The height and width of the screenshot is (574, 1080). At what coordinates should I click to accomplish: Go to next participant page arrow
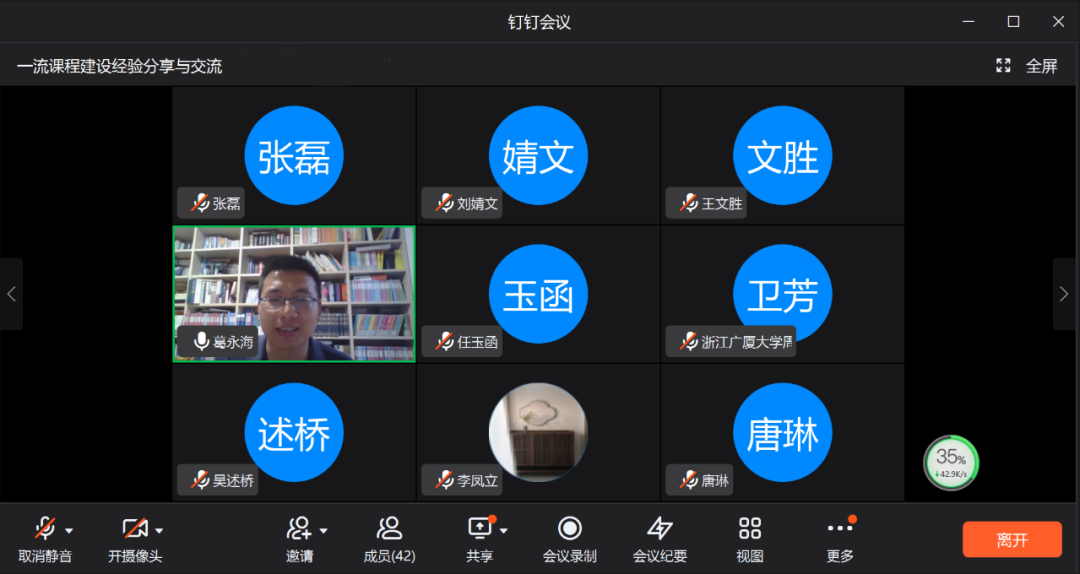[x=1064, y=294]
